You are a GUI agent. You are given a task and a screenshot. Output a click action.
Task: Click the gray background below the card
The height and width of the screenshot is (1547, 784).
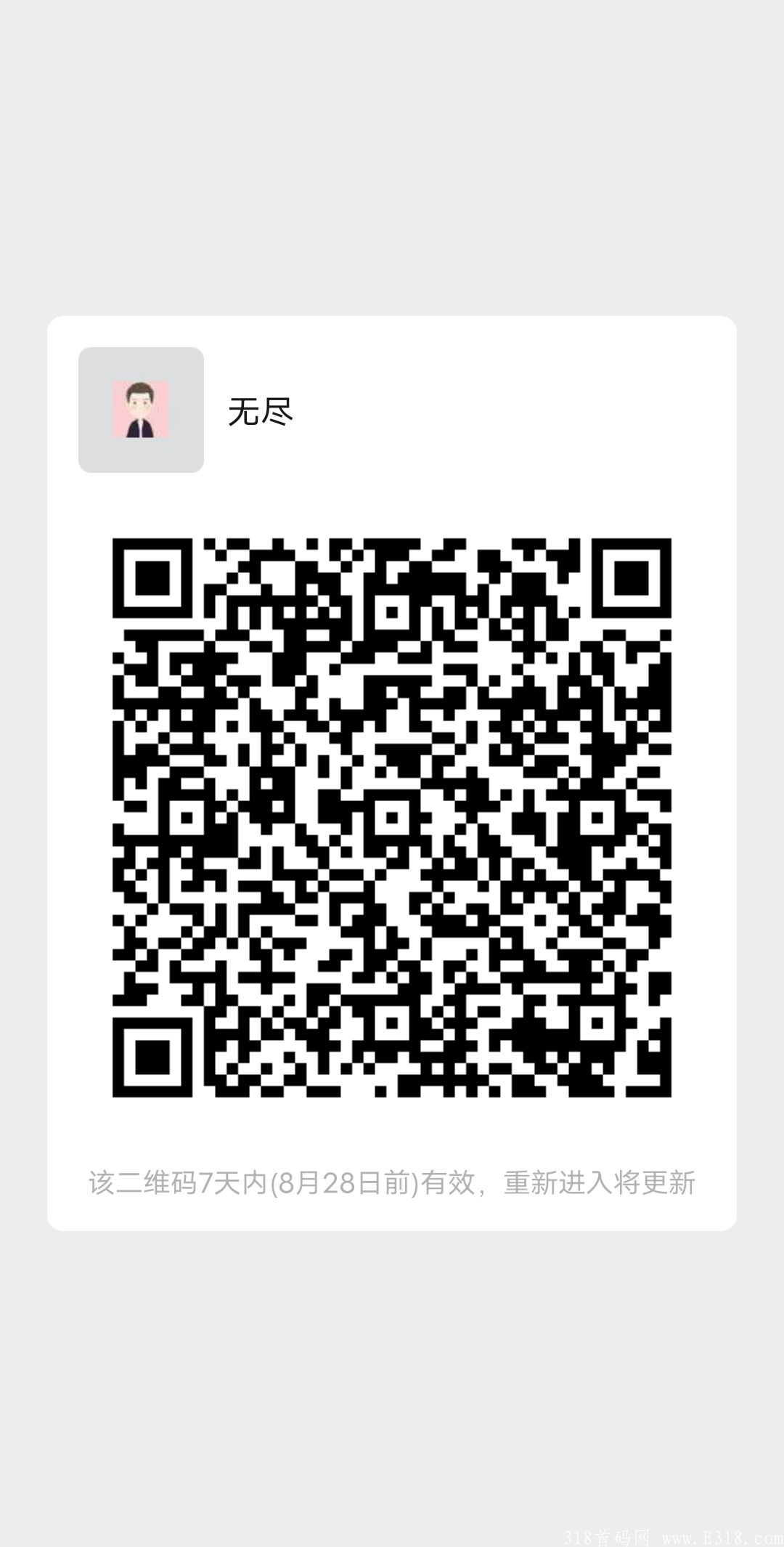point(392,1380)
